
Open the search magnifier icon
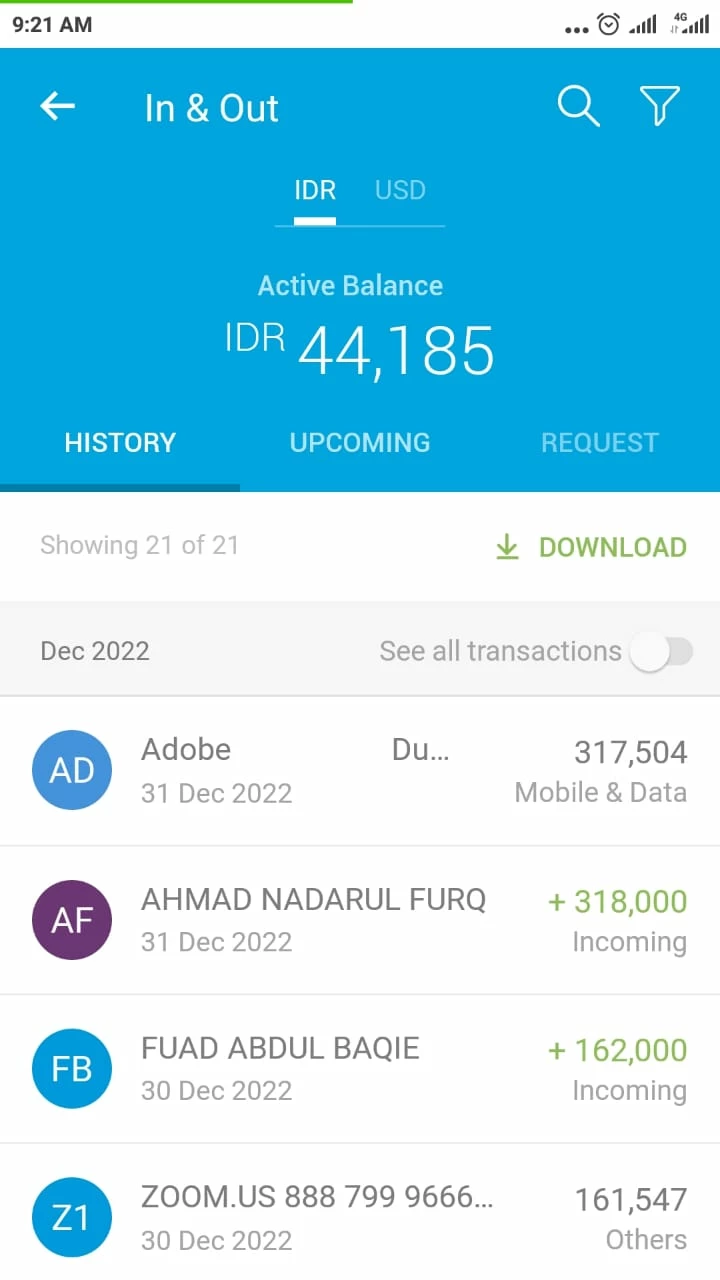click(x=578, y=106)
